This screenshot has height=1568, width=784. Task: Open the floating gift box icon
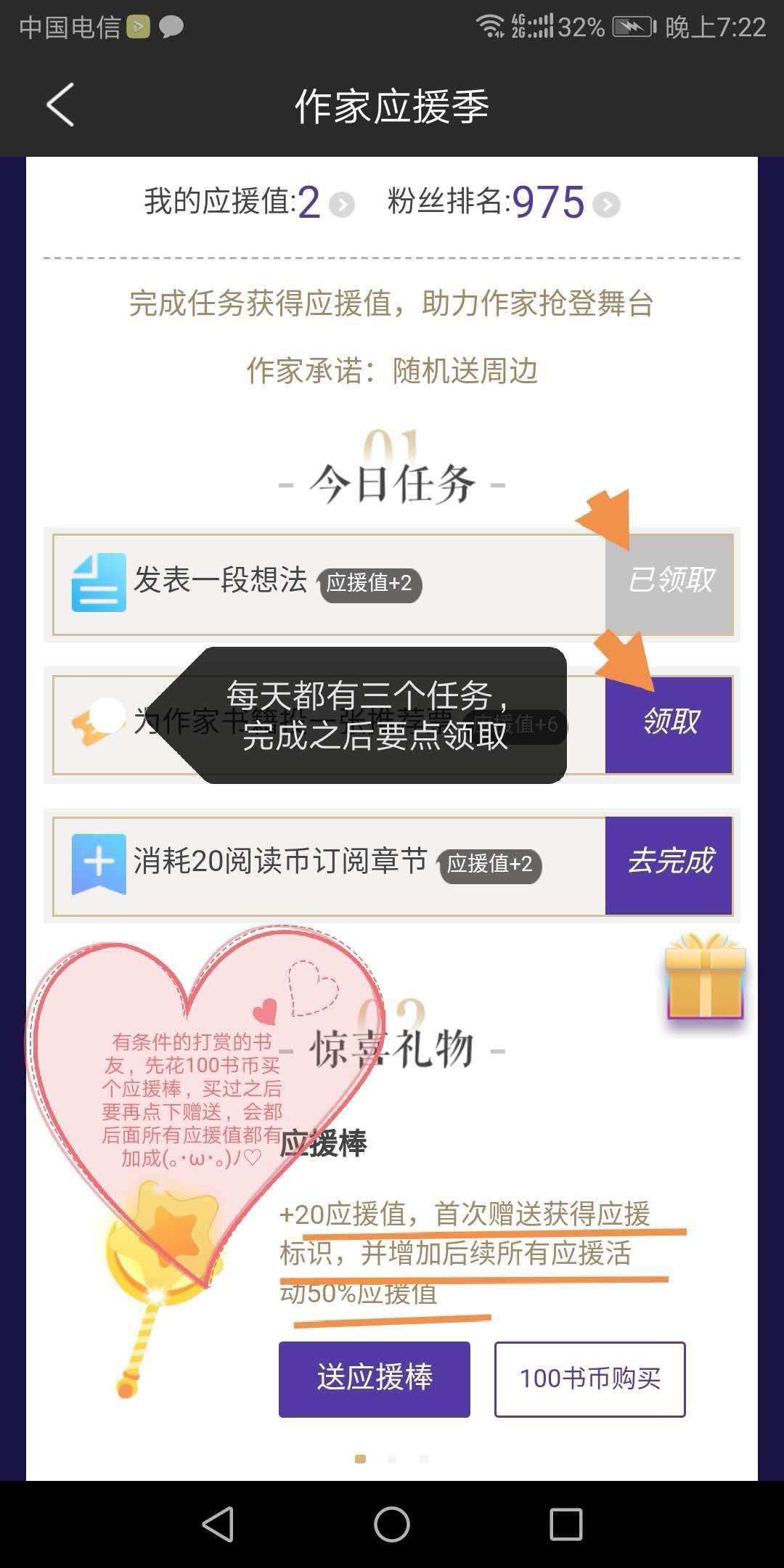pos(705,976)
